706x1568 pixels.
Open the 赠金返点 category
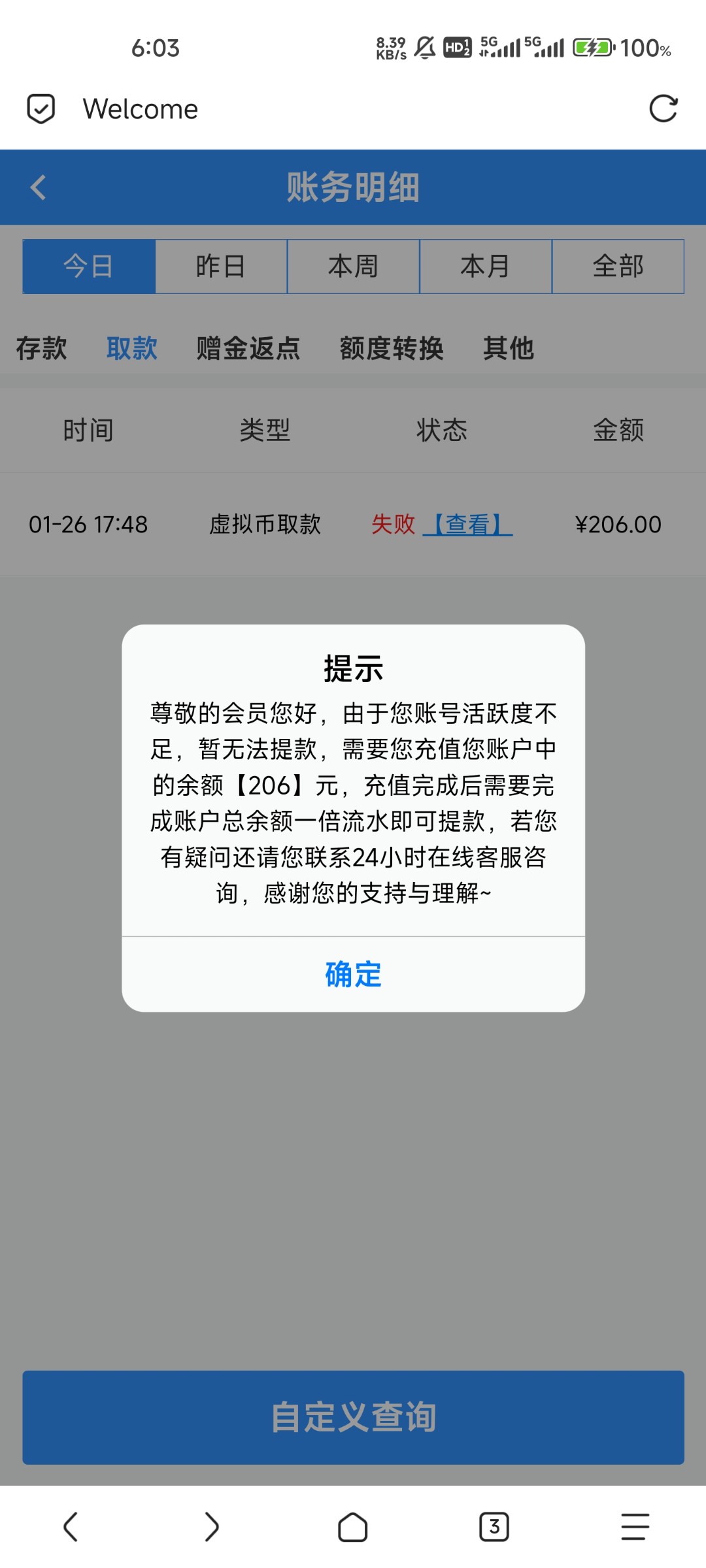click(x=248, y=348)
